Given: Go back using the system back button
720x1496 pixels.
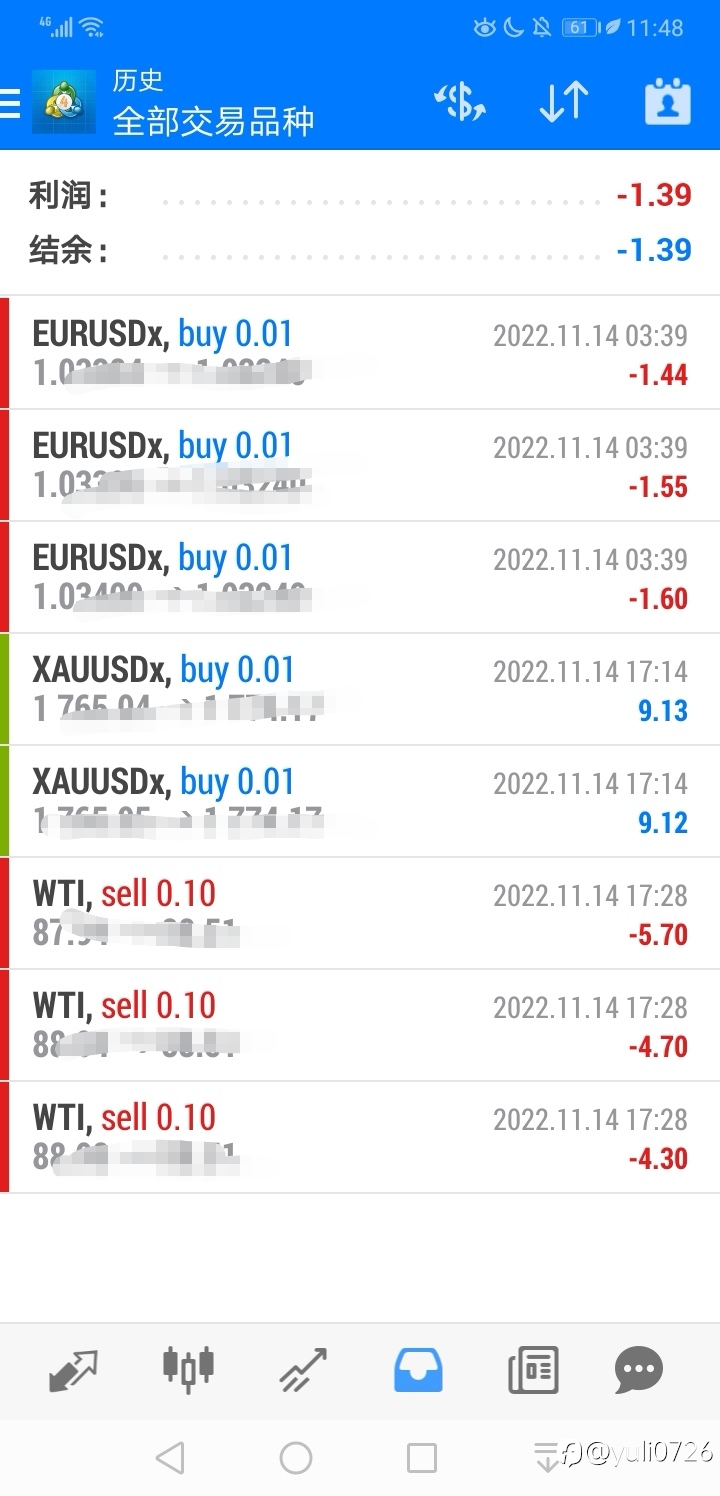Looking at the screenshot, I should pos(171,1458).
